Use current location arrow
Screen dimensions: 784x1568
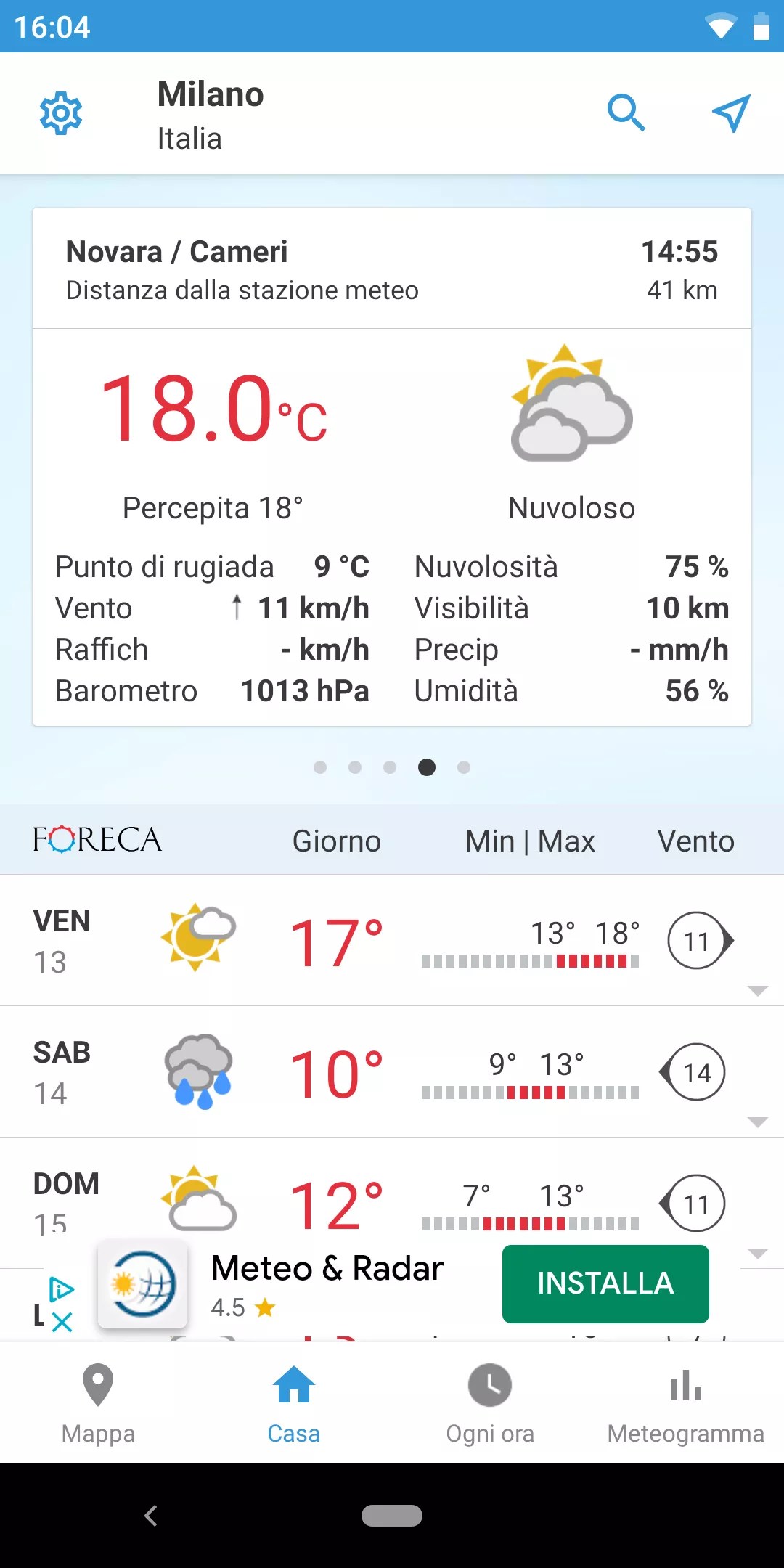[730, 113]
